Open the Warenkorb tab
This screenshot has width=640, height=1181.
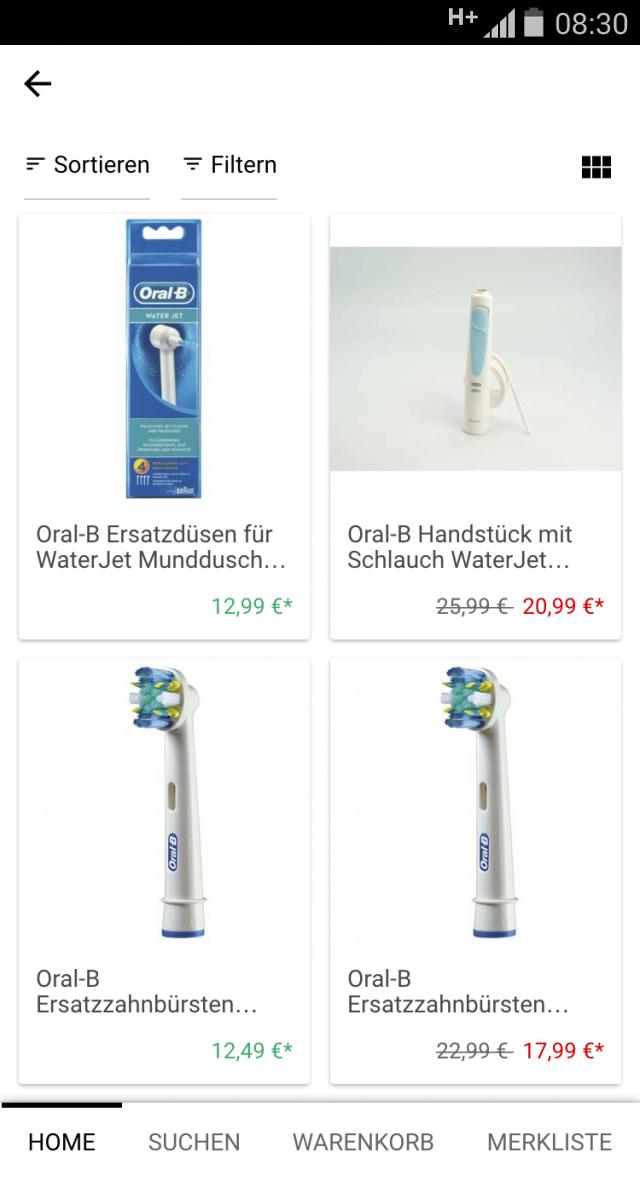pos(363,1142)
